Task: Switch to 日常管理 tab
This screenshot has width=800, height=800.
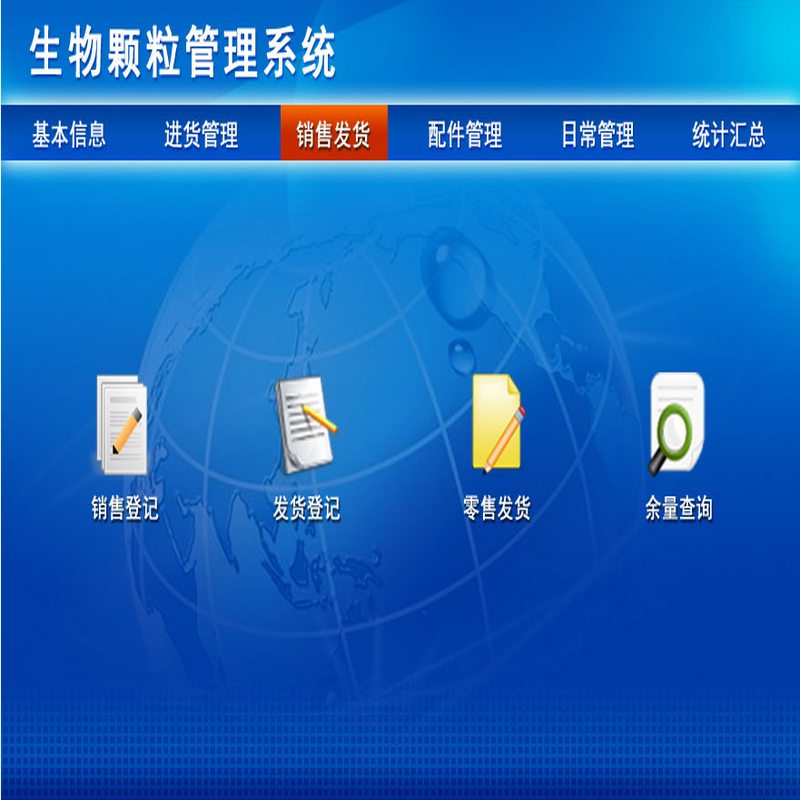Action: (597, 135)
